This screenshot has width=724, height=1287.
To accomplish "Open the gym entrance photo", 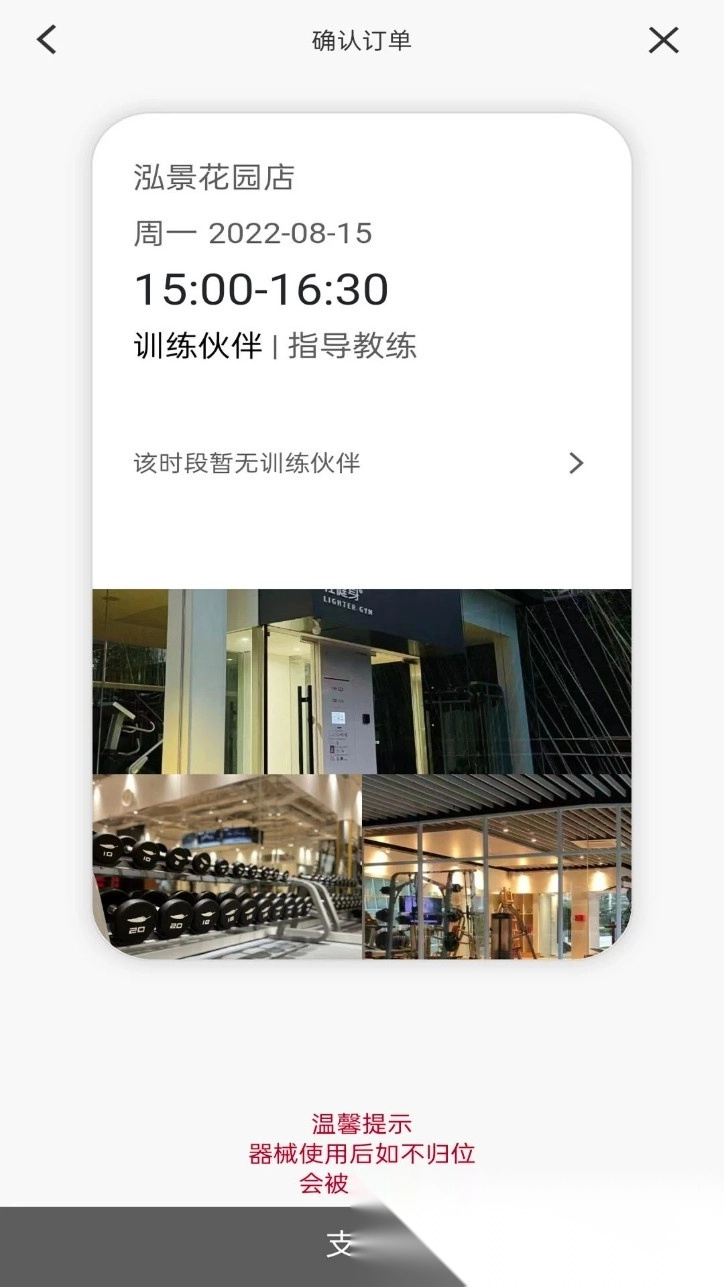I will pyautogui.click(x=362, y=680).
